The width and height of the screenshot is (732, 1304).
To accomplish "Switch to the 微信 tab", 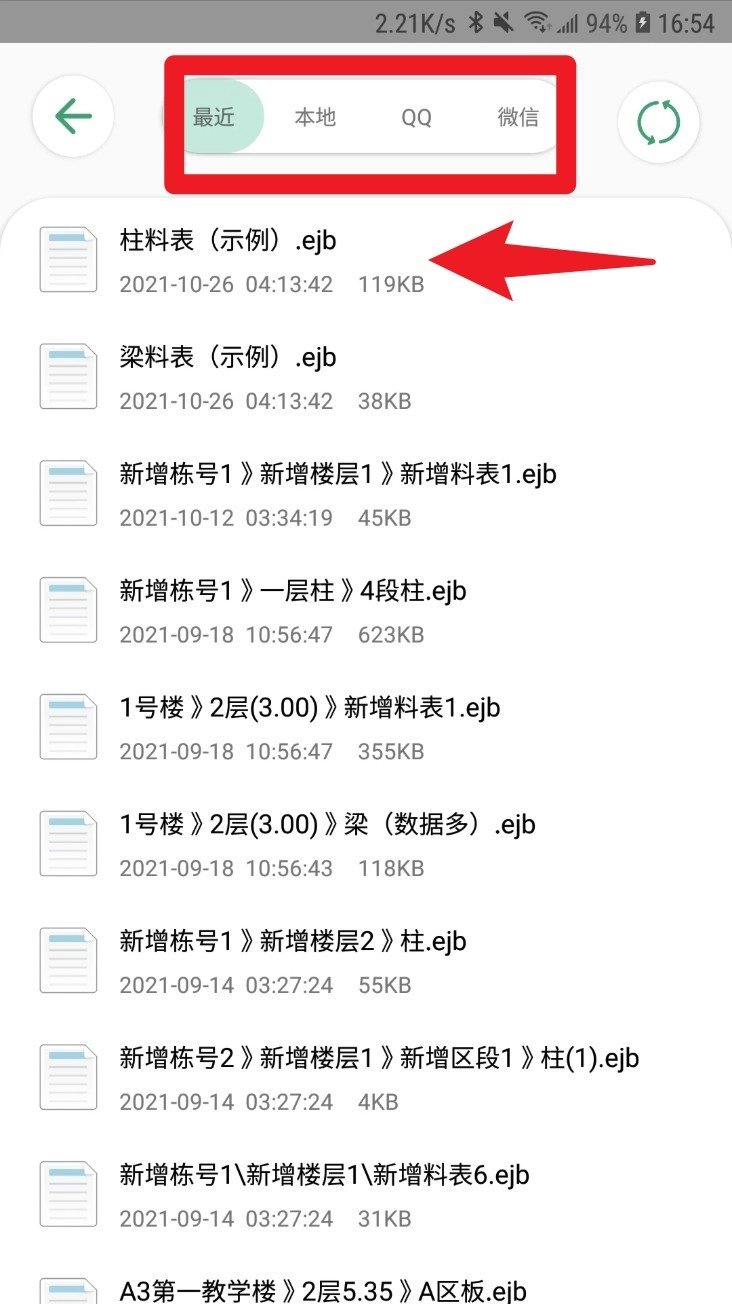I will tap(518, 117).
